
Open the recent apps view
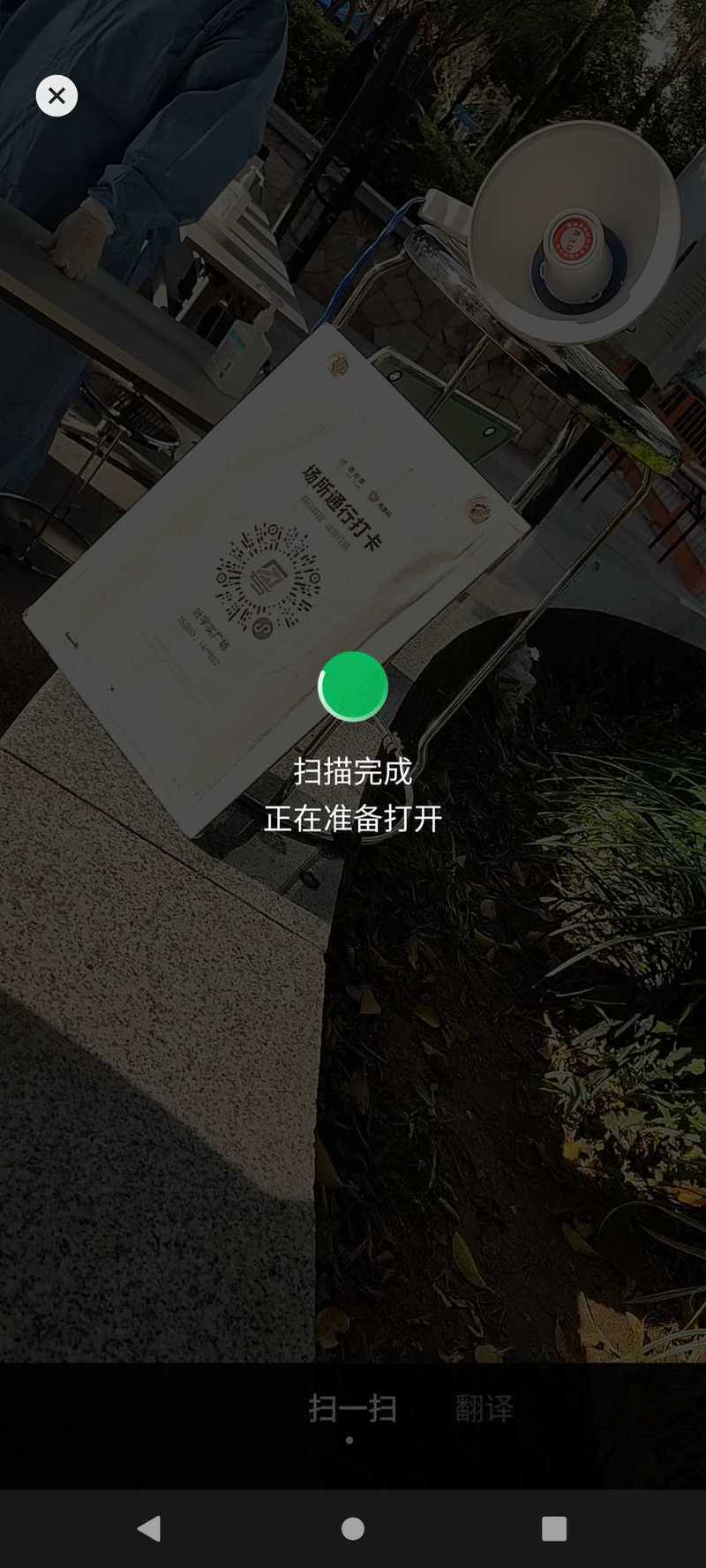pyautogui.click(x=554, y=1528)
